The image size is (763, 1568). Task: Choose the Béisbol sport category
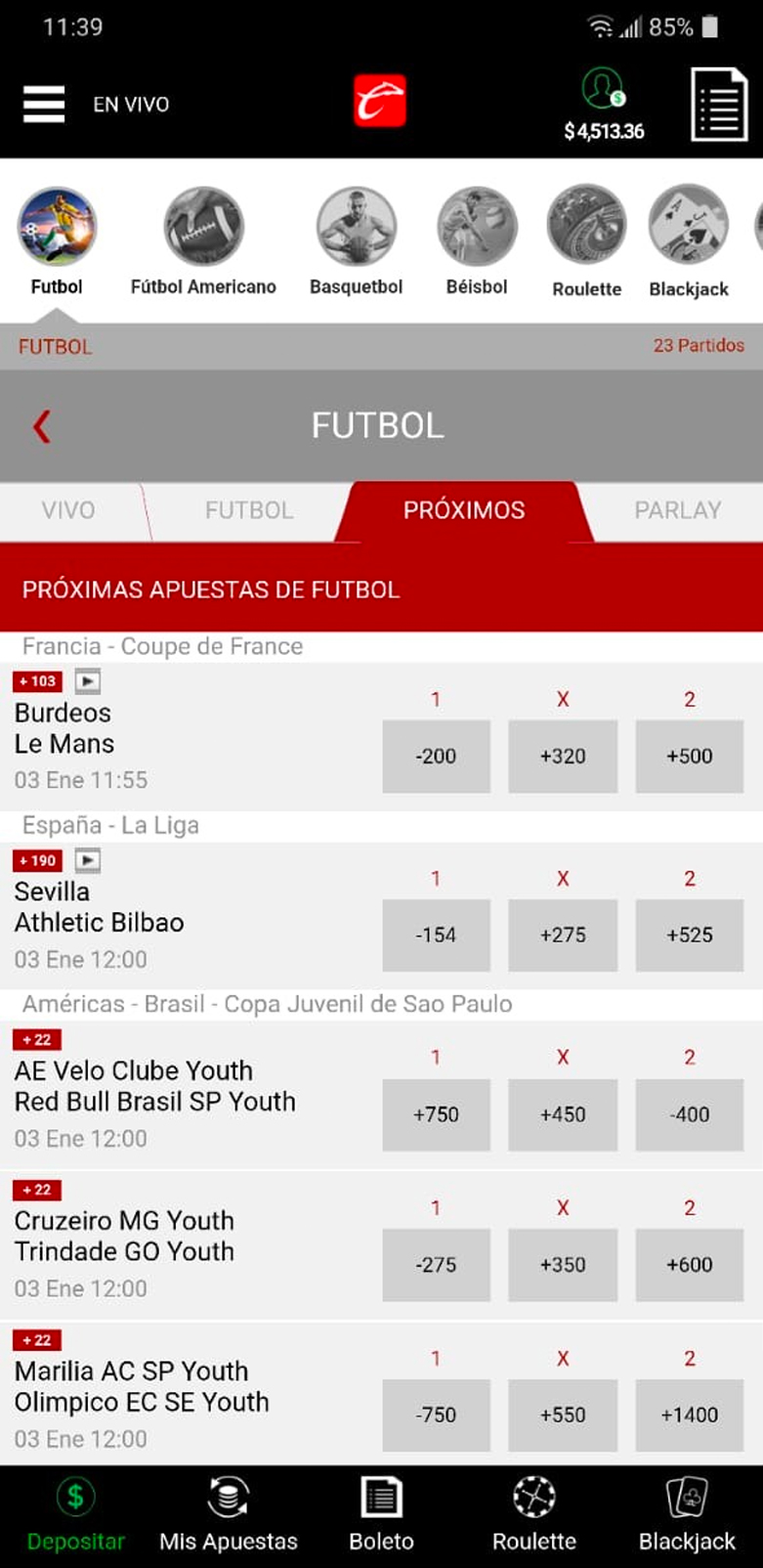[477, 241]
